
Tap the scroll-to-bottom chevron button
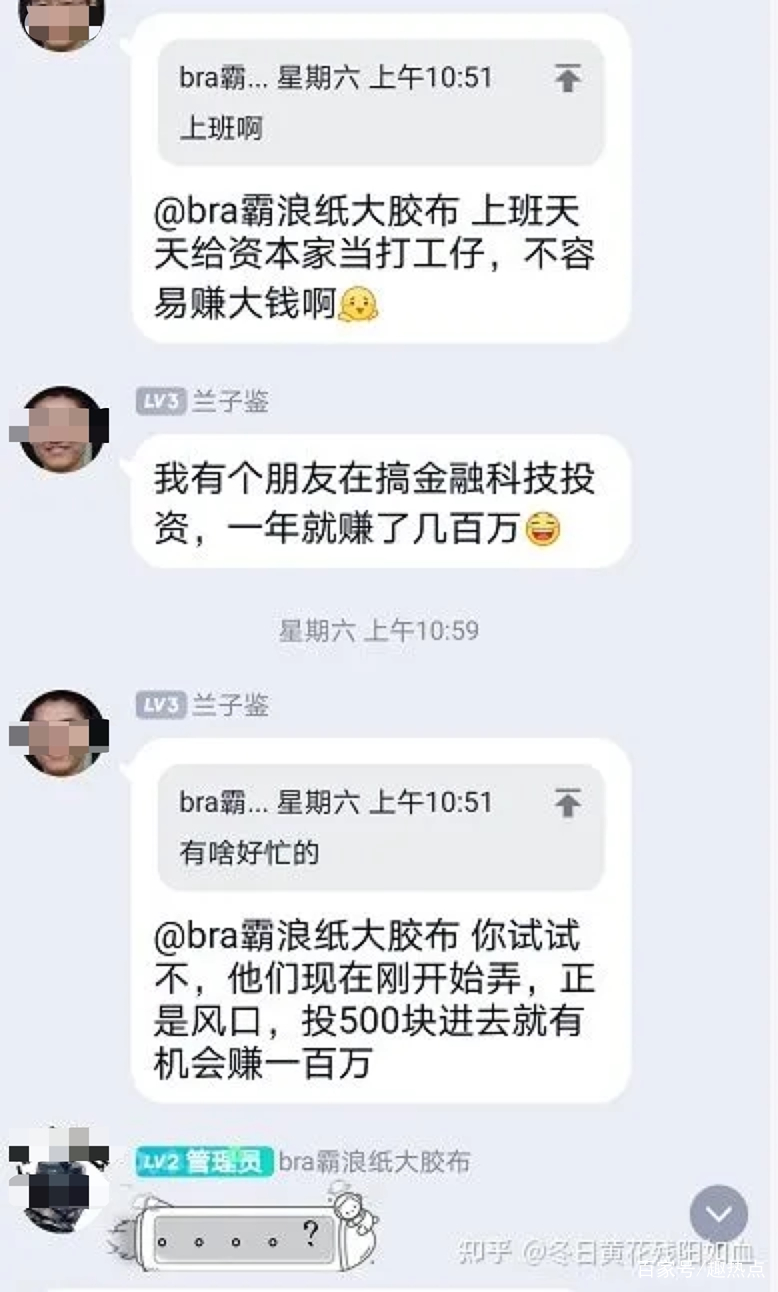718,1213
